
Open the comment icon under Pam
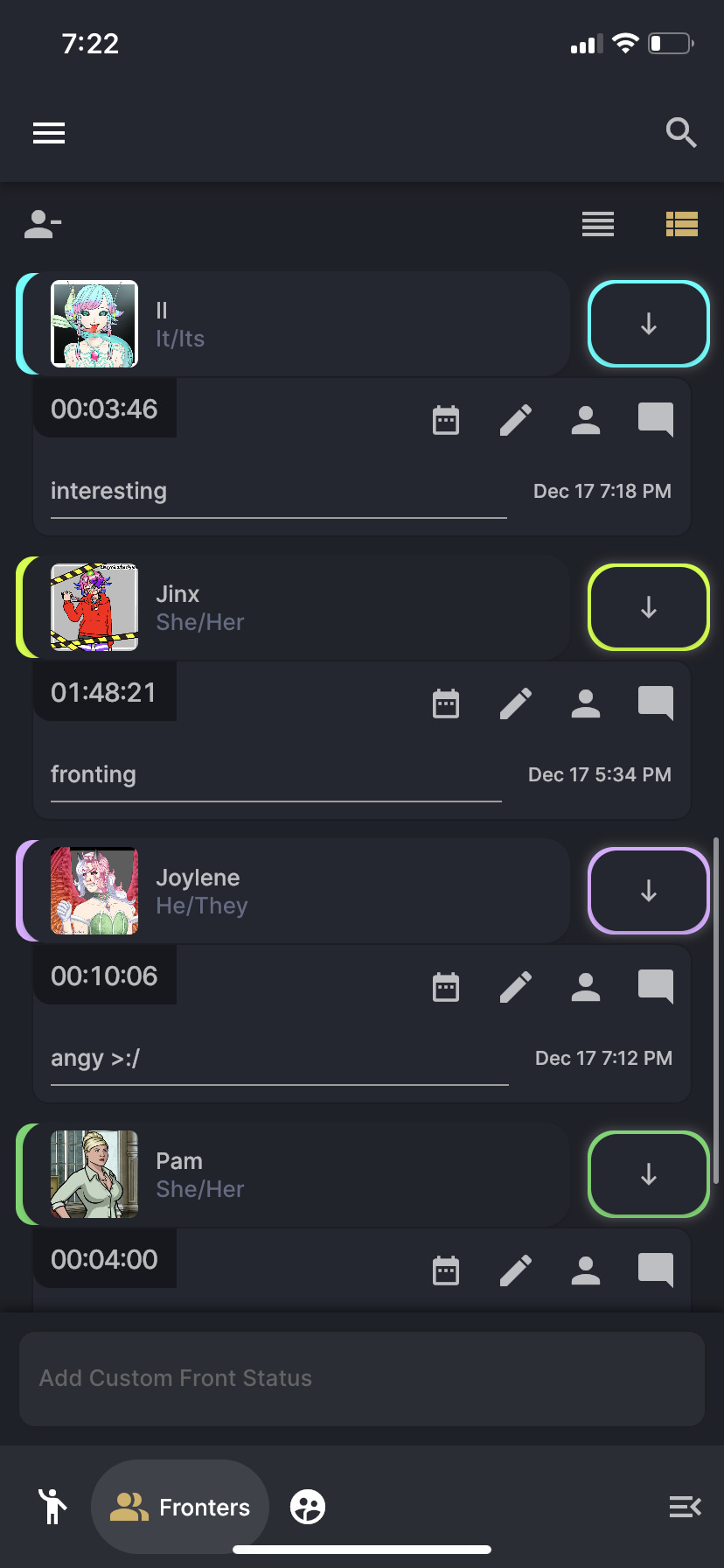pyautogui.click(x=655, y=1270)
